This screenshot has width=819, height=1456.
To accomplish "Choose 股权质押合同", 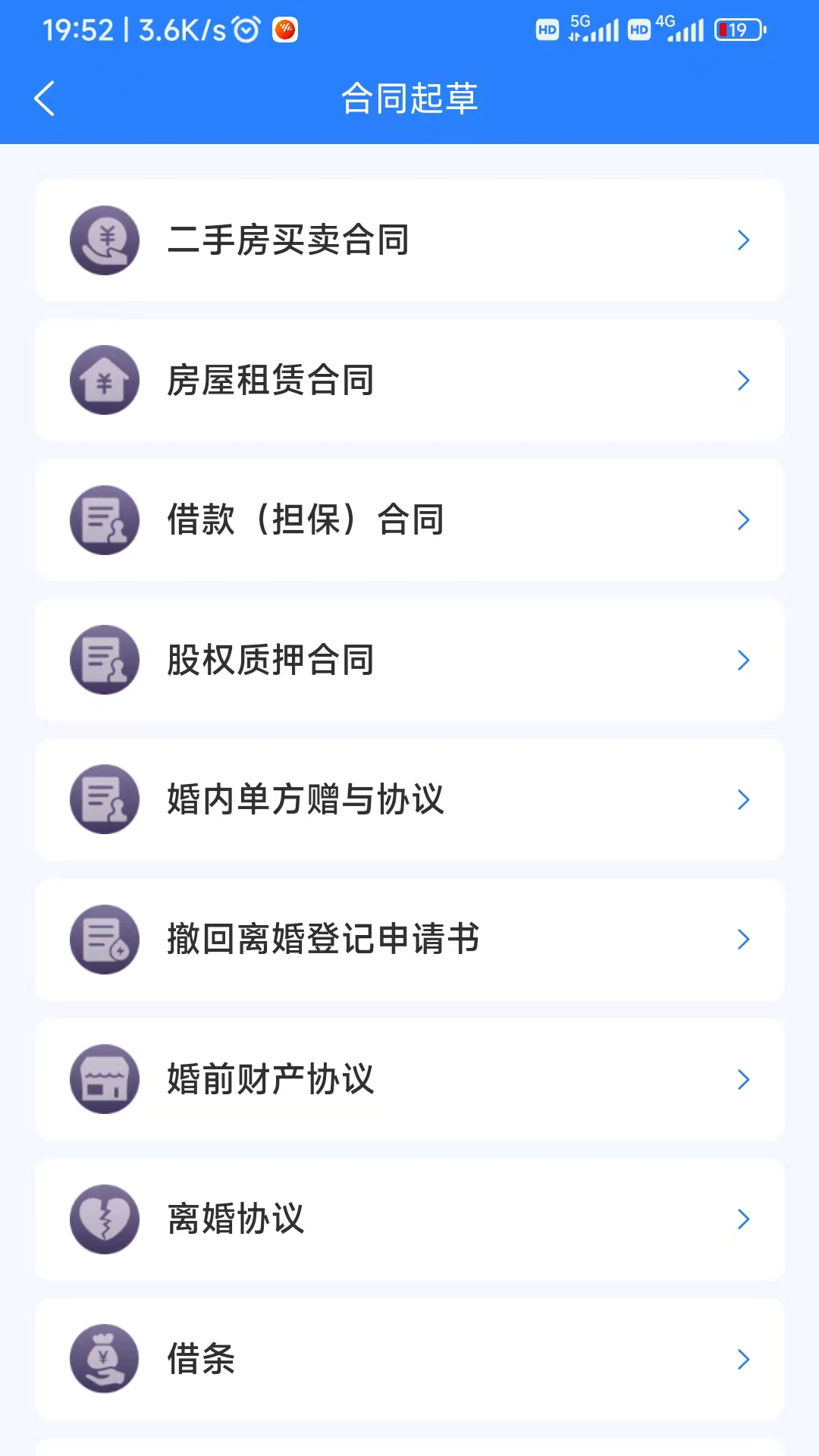I will (409, 660).
